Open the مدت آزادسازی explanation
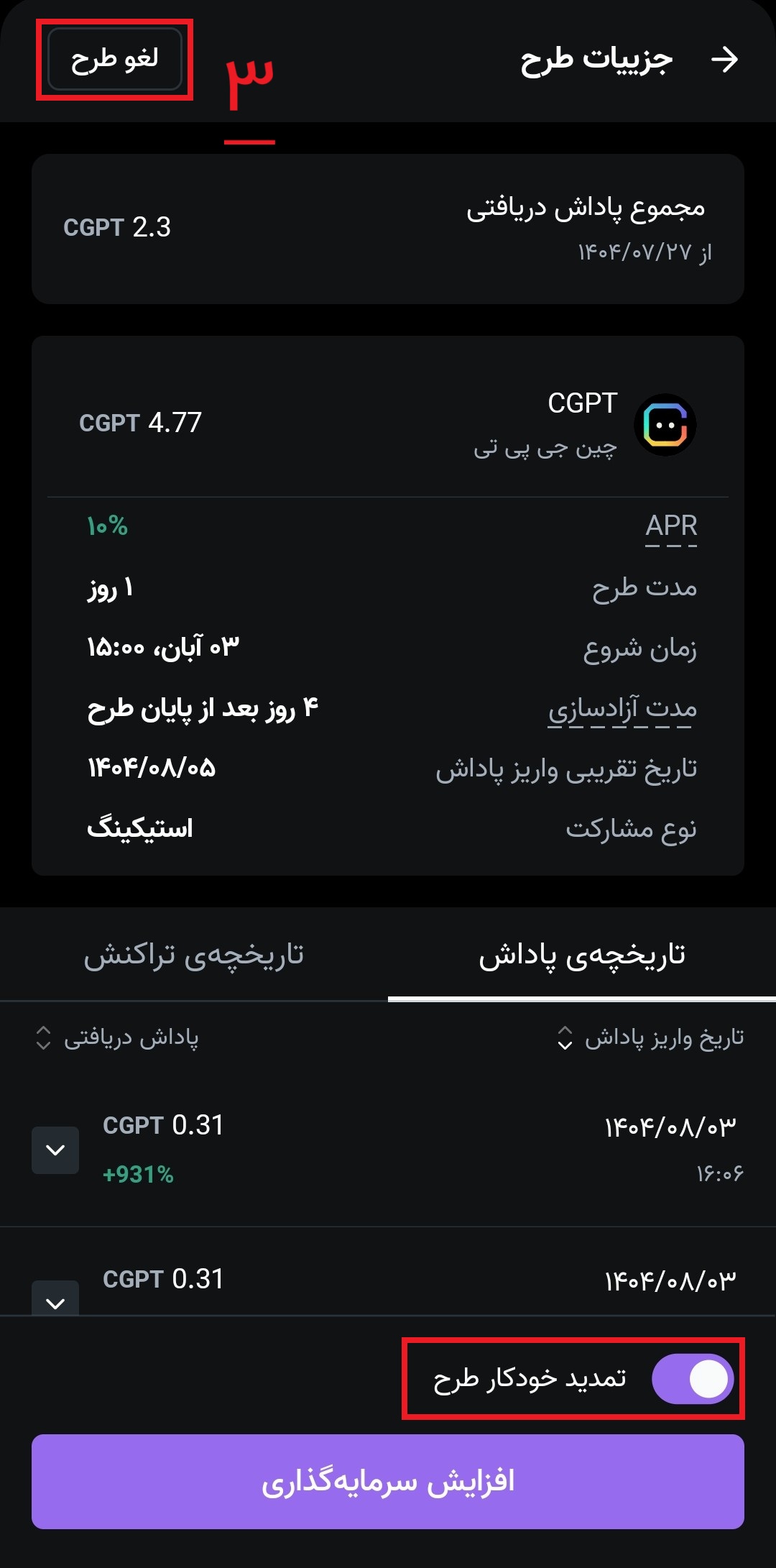Image resolution: width=776 pixels, height=1568 pixels. [x=622, y=709]
